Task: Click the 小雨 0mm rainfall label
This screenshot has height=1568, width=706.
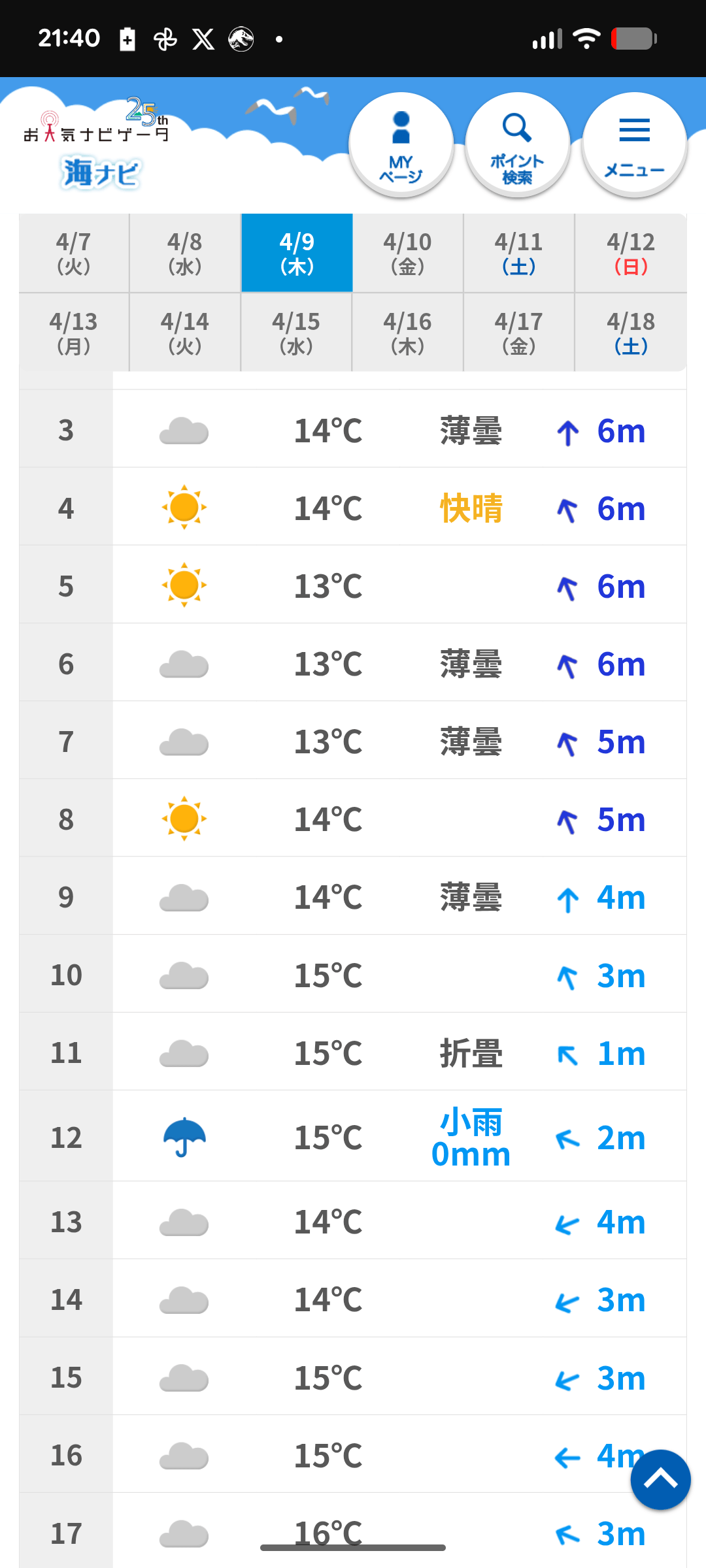Action: click(x=471, y=1137)
